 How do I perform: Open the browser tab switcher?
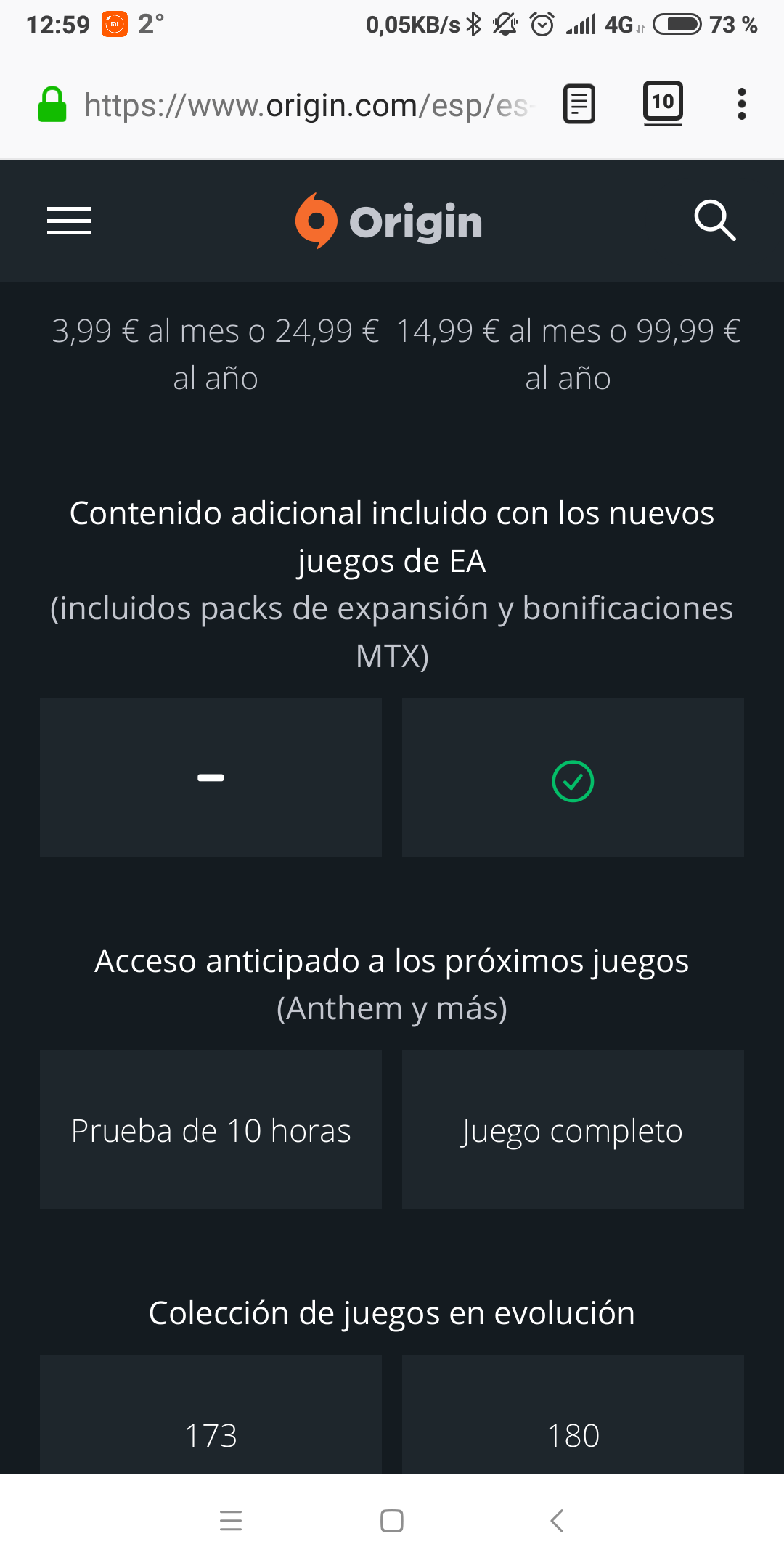[x=663, y=103]
